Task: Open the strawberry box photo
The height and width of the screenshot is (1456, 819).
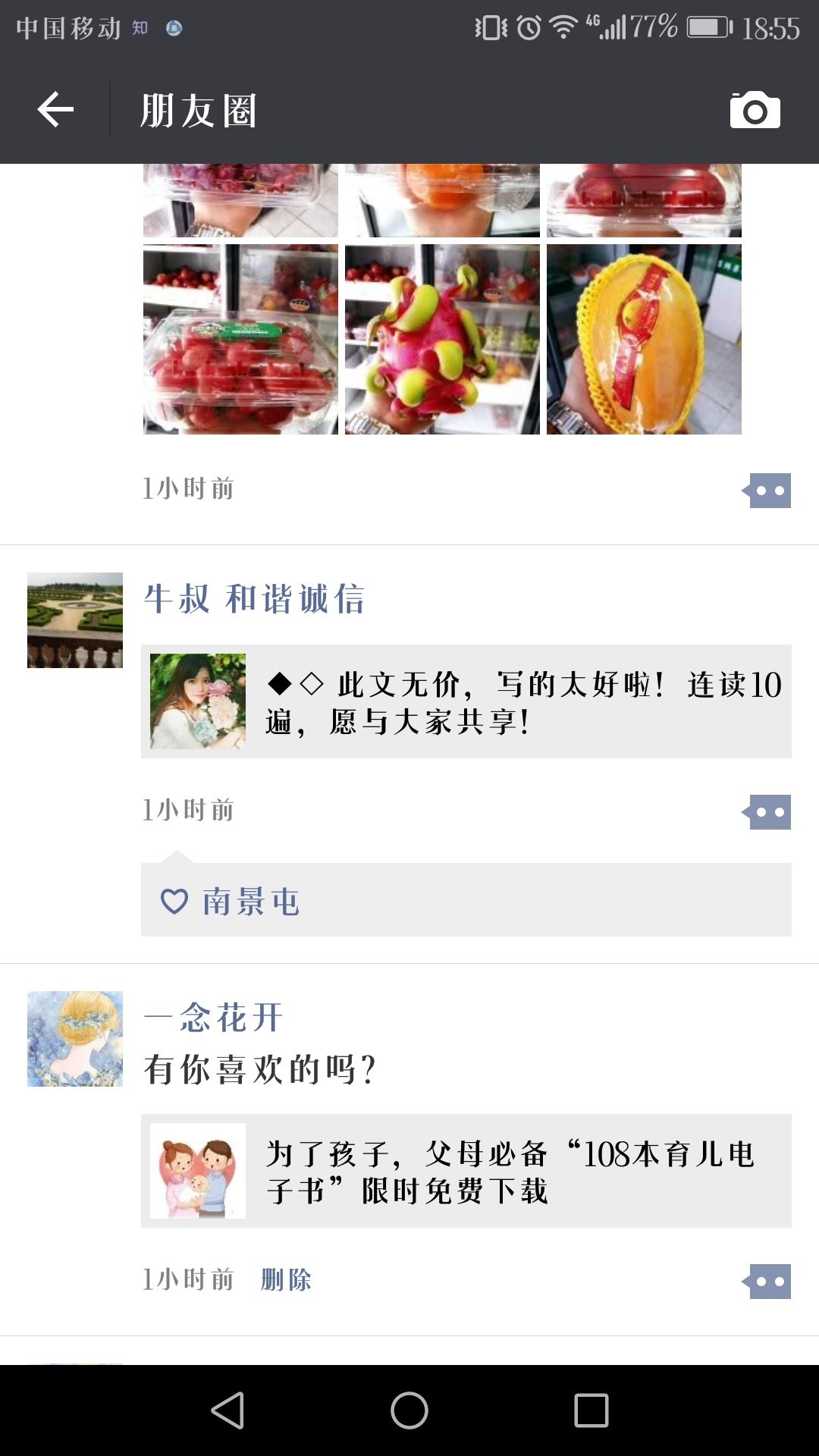Action: pyautogui.click(x=240, y=339)
